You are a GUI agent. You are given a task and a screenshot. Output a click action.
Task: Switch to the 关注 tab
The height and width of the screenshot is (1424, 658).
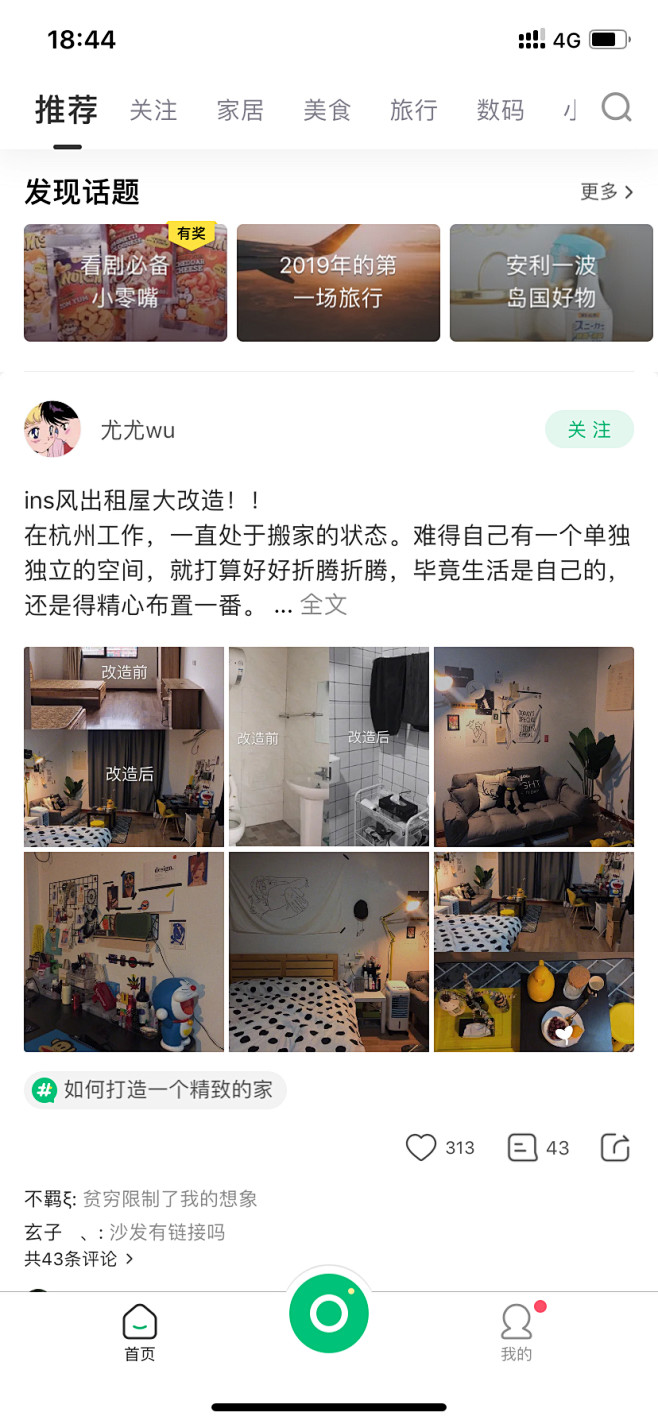coord(153,110)
